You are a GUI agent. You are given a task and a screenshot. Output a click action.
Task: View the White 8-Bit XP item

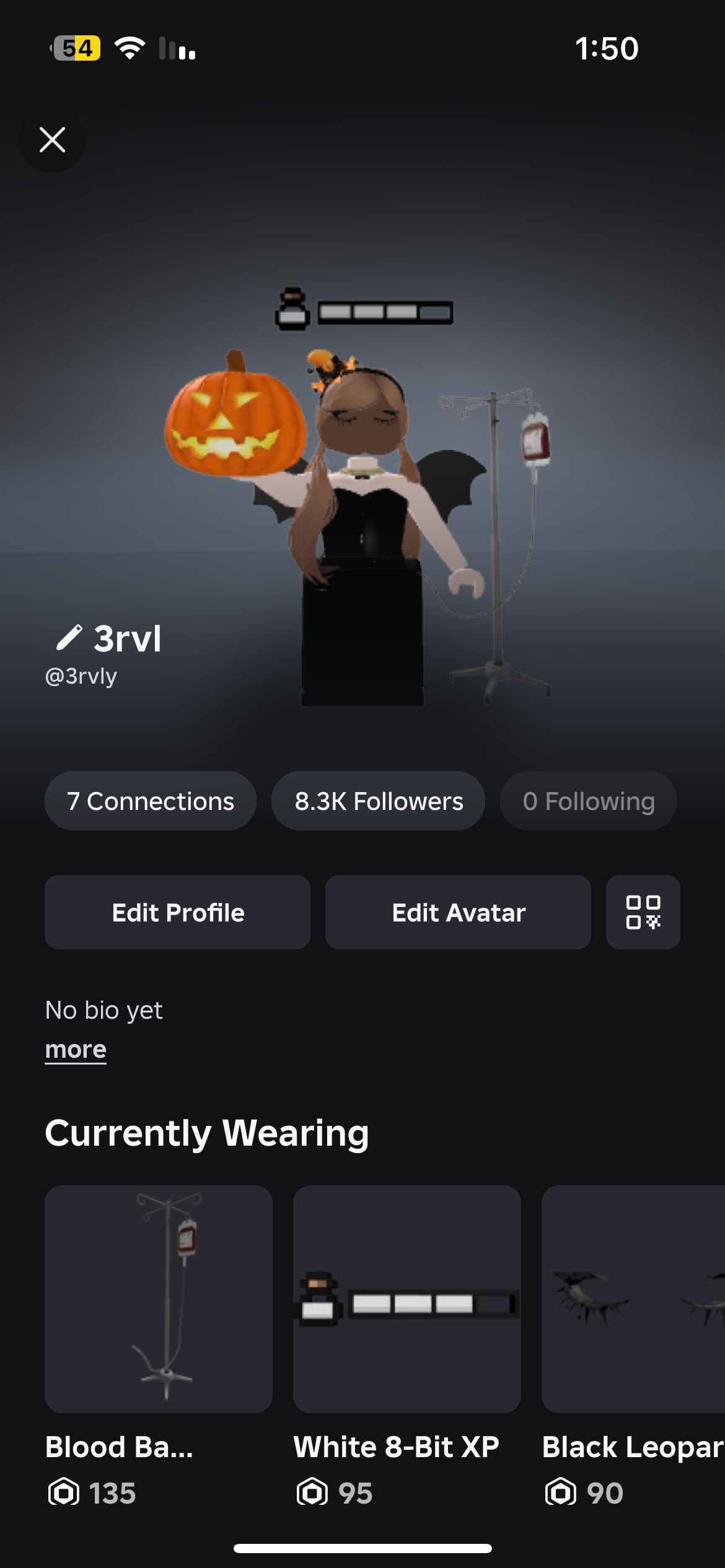pyautogui.click(x=406, y=1299)
